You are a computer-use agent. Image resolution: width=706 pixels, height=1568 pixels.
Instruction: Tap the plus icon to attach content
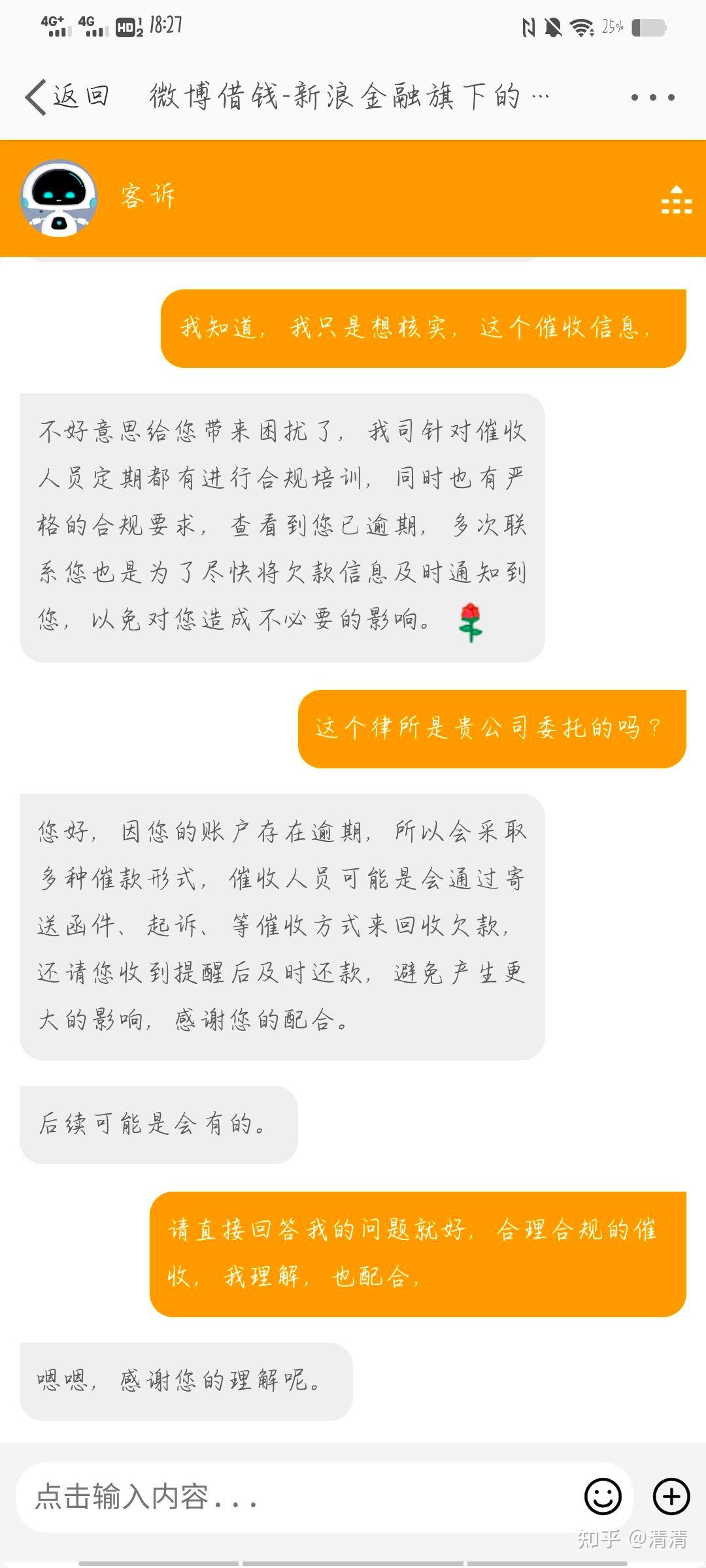point(669,1497)
